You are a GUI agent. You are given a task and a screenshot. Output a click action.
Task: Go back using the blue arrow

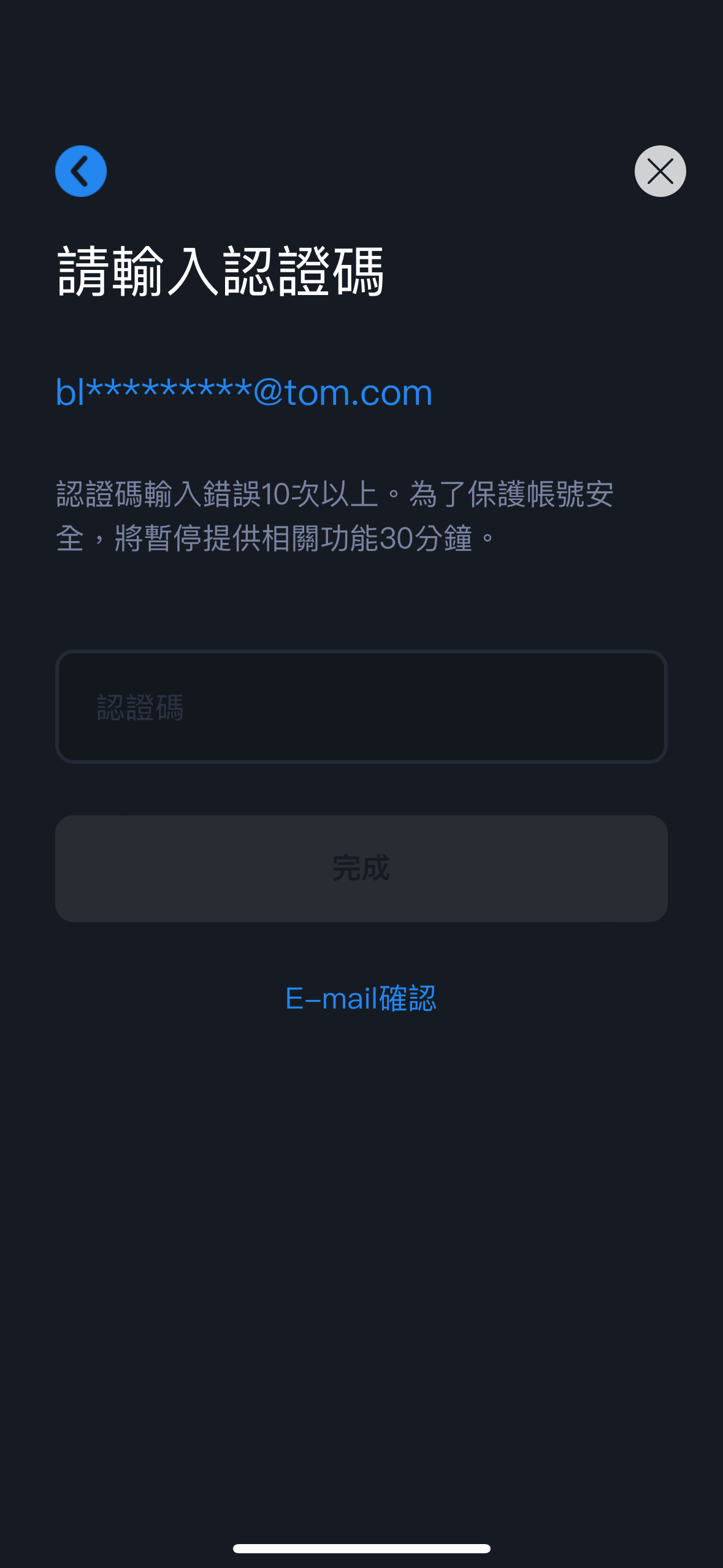[x=81, y=171]
